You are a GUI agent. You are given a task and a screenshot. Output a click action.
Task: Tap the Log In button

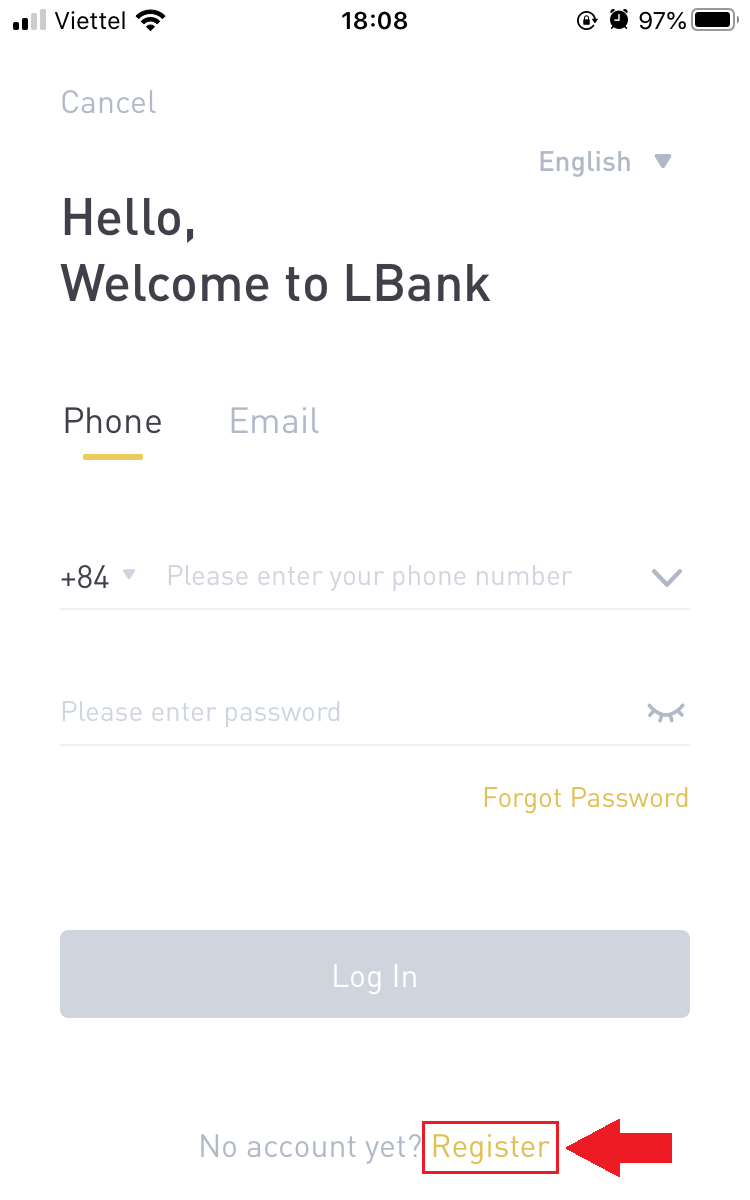pyautogui.click(x=375, y=975)
